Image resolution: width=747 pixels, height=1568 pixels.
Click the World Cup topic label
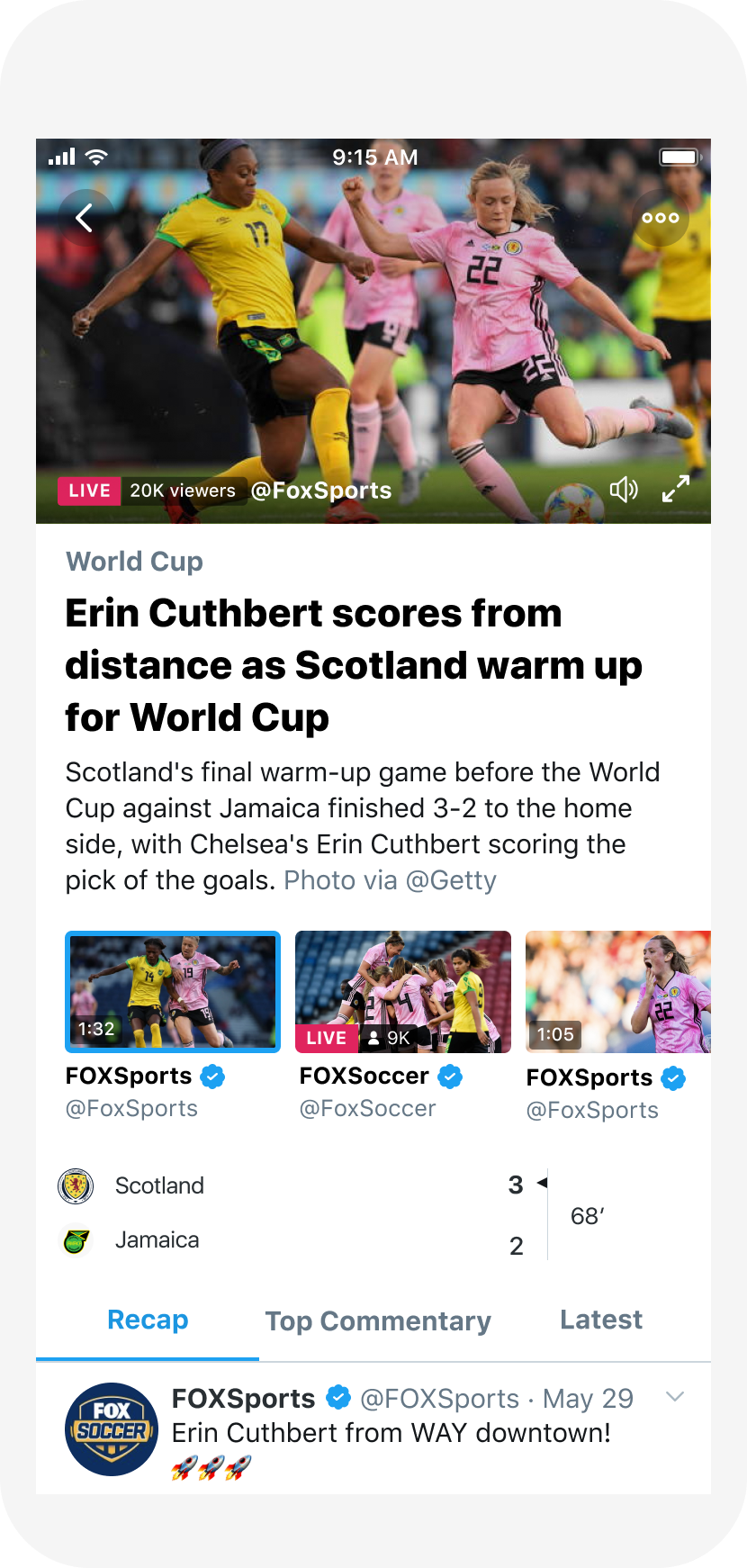(x=133, y=561)
